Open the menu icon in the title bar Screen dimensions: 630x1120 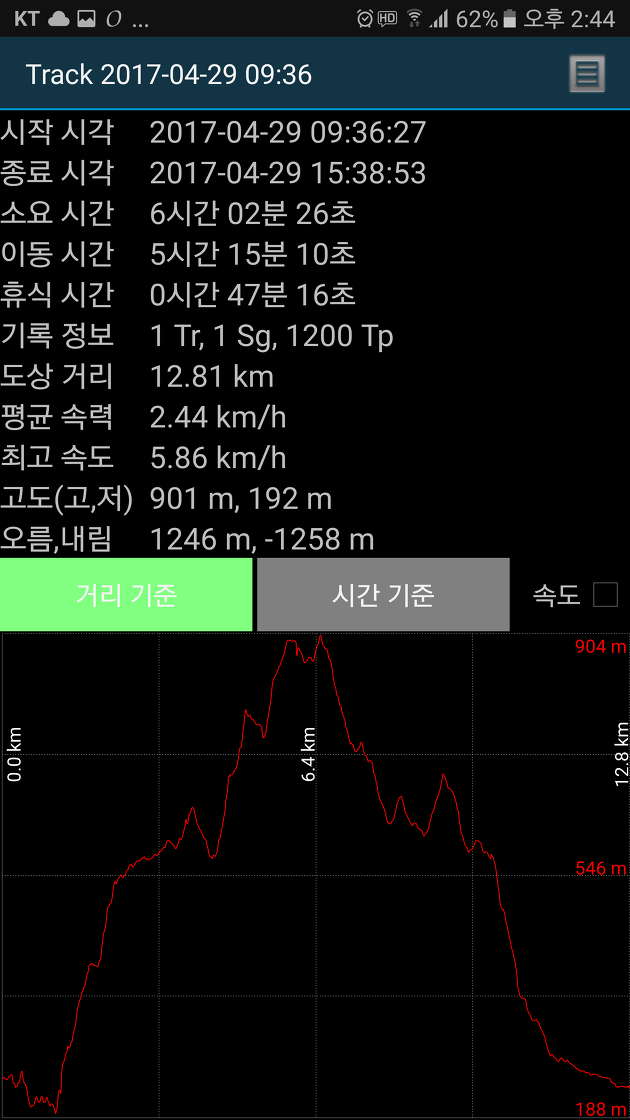[587, 74]
